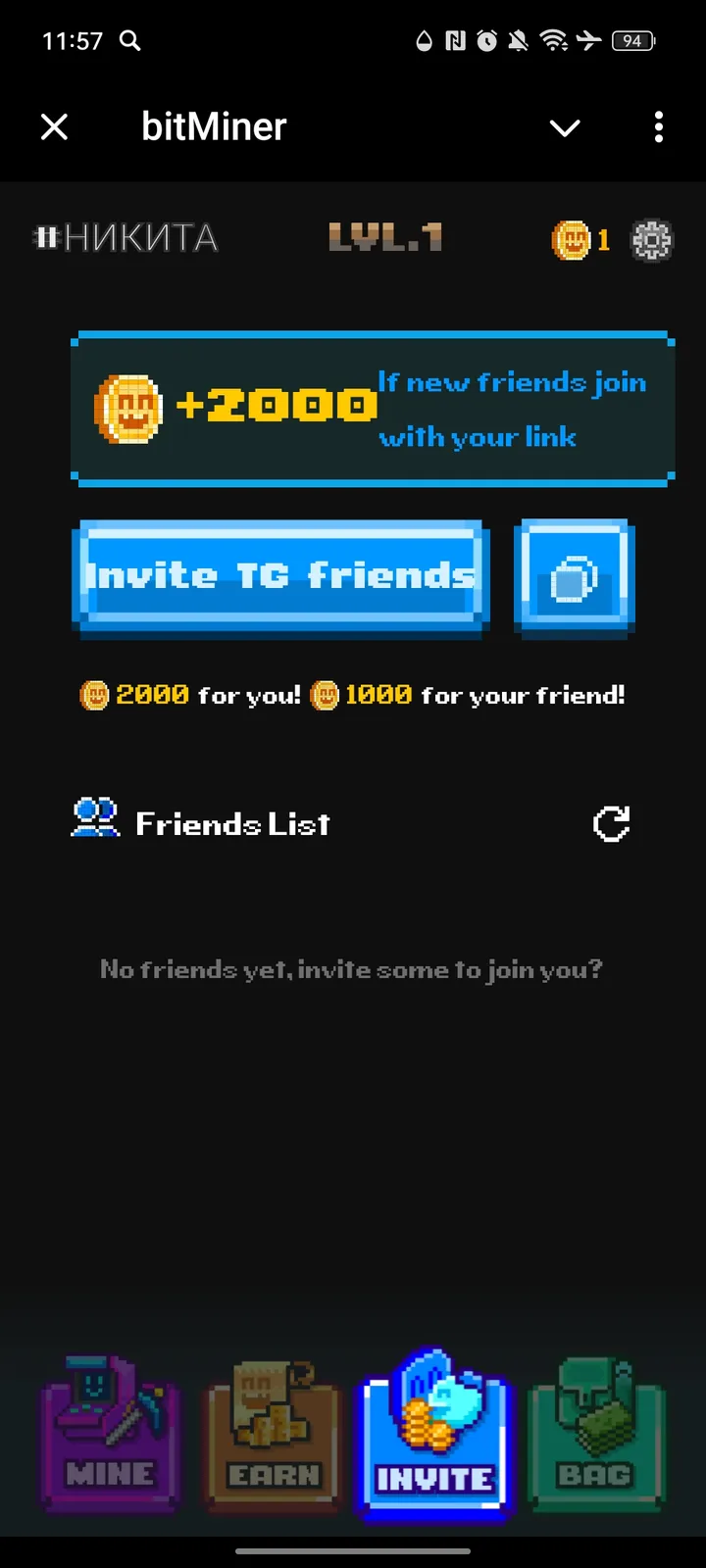Tap the battery indicator in status bar
Image resolution: width=706 pixels, height=1568 pixels.
click(632, 41)
